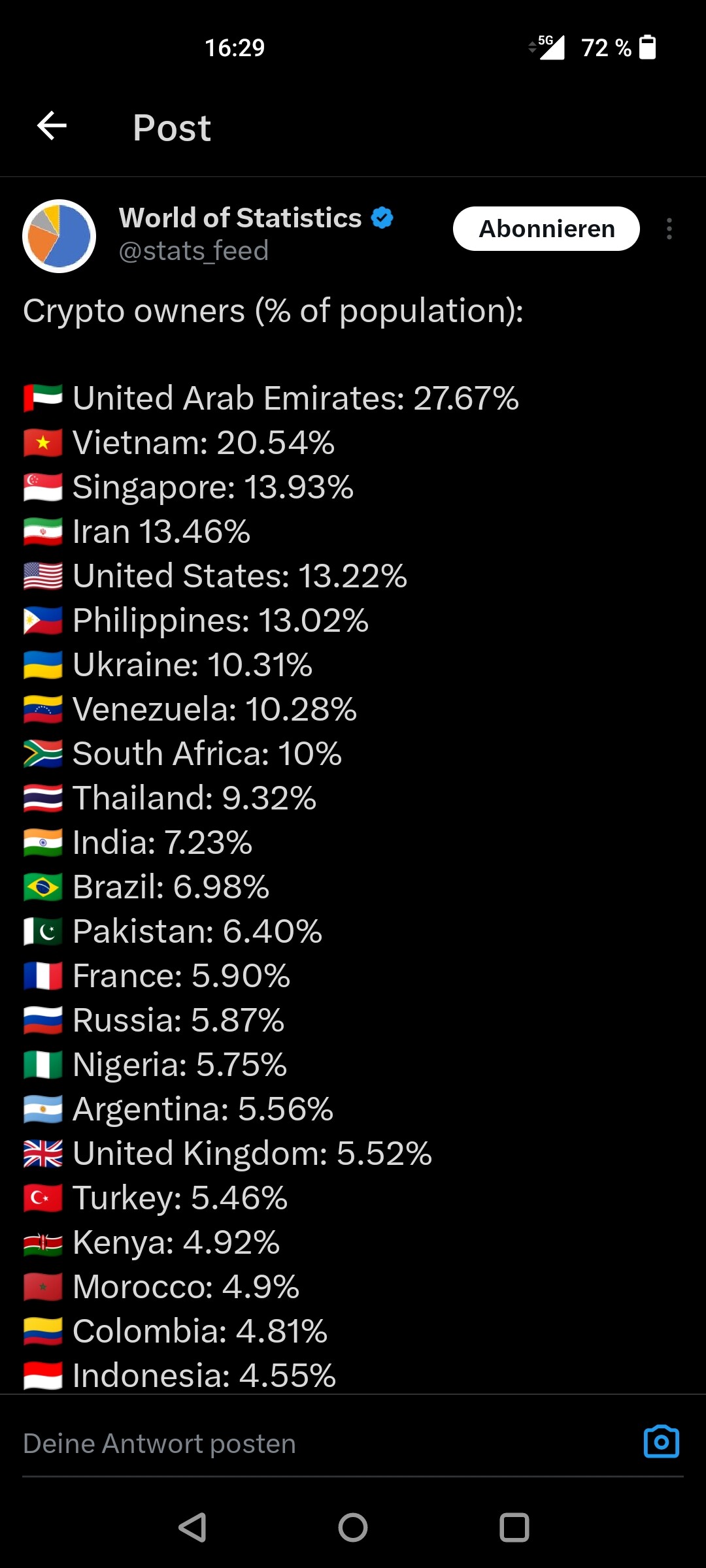The width and height of the screenshot is (706, 1568).
Task: Open World of Statistics profile picture
Action: point(59,236)
